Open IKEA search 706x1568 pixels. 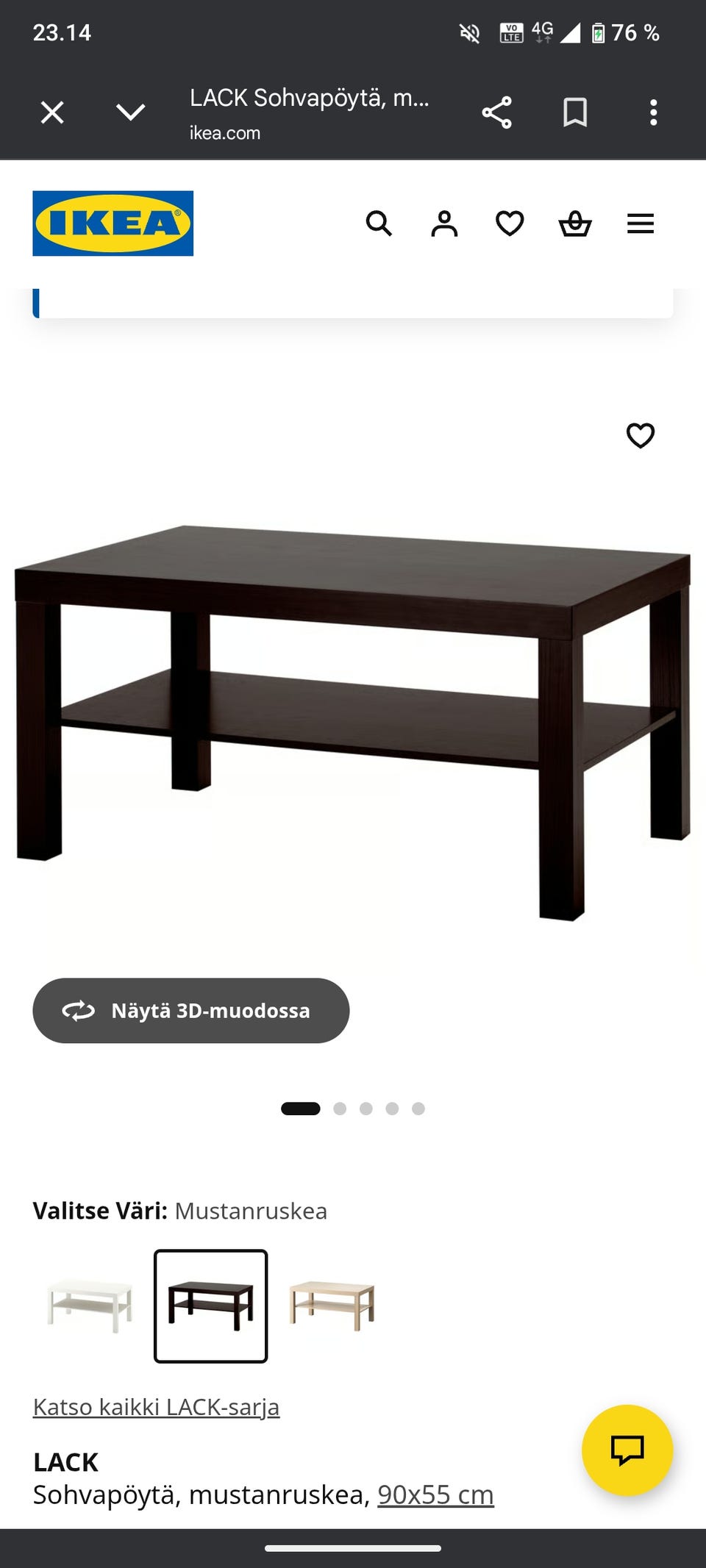[x=379, y=223]
